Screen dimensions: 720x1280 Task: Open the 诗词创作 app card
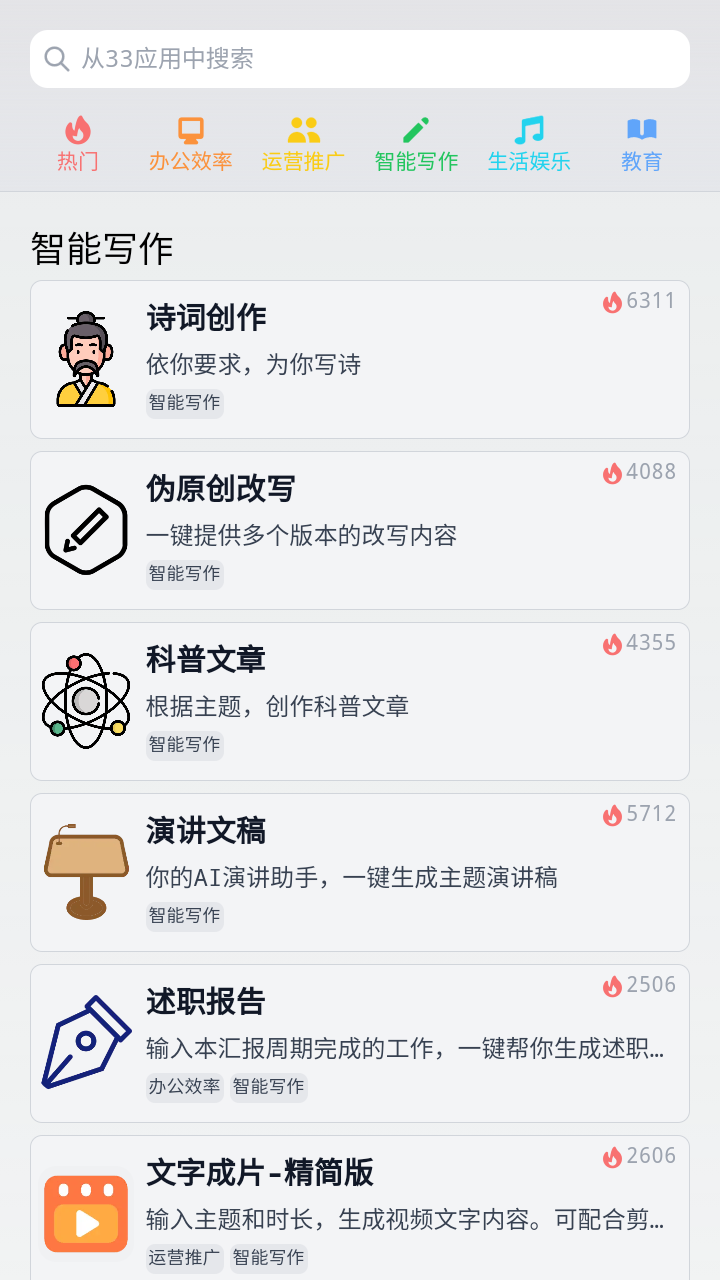[x=360, y=359]
